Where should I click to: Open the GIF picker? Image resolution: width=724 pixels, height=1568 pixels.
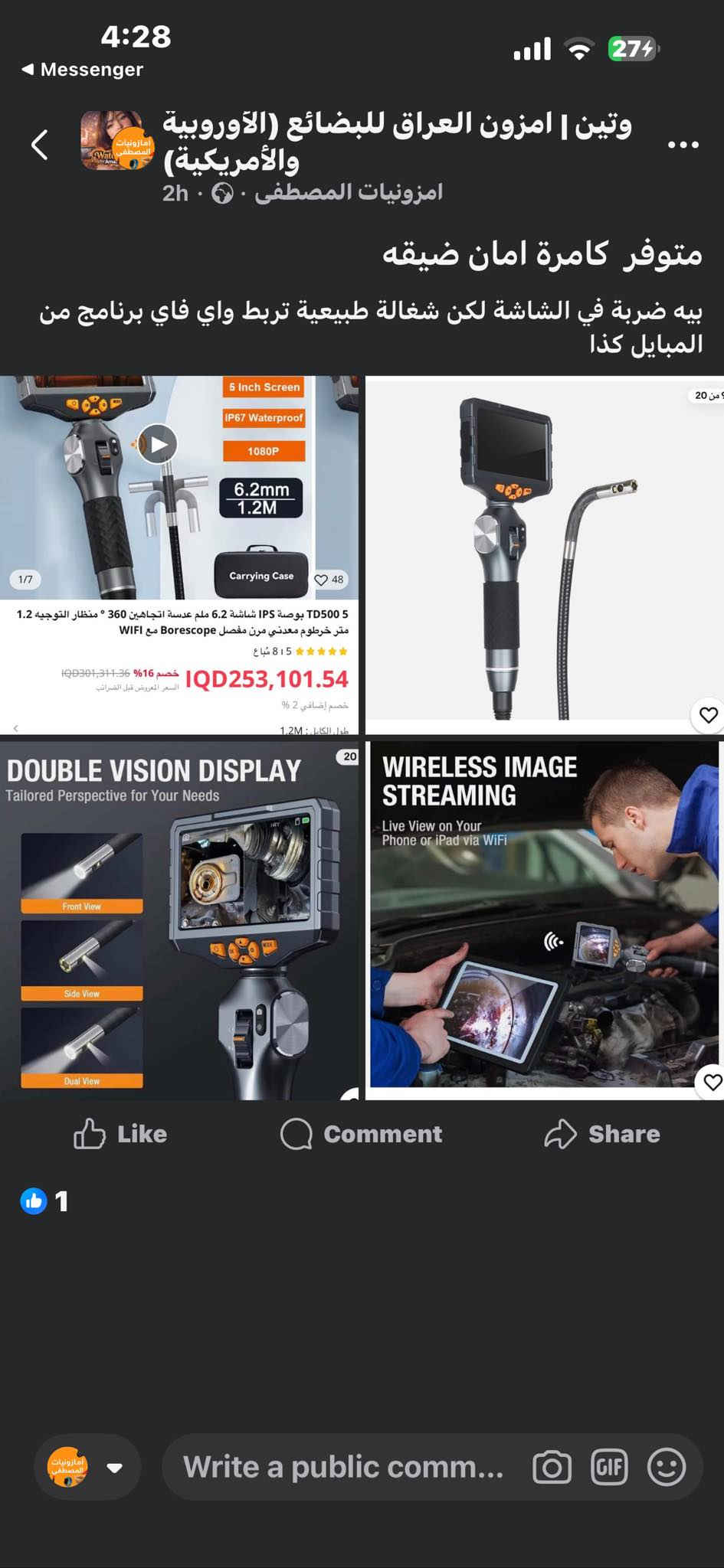pyautogui.click(x=609, y=1468)
